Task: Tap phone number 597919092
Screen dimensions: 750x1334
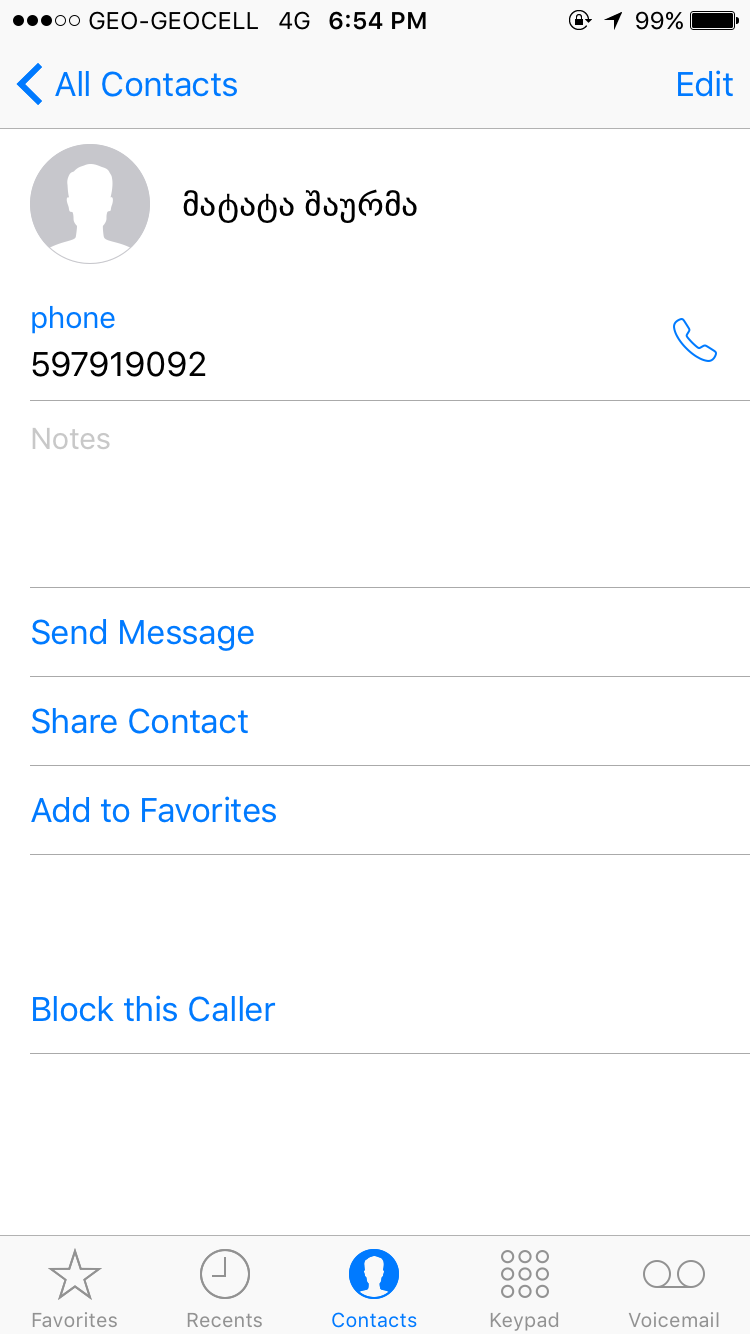Action: (x=119, y=364)
